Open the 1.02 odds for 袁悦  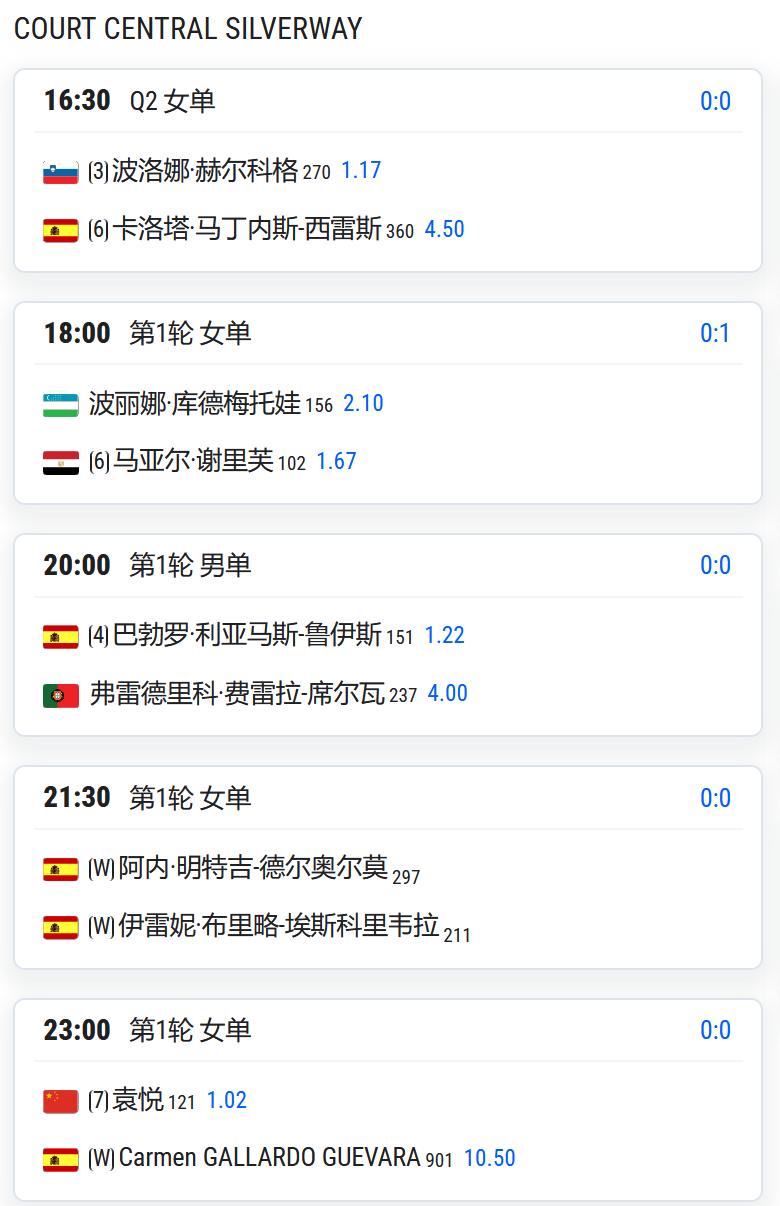tap(227, 1098)
